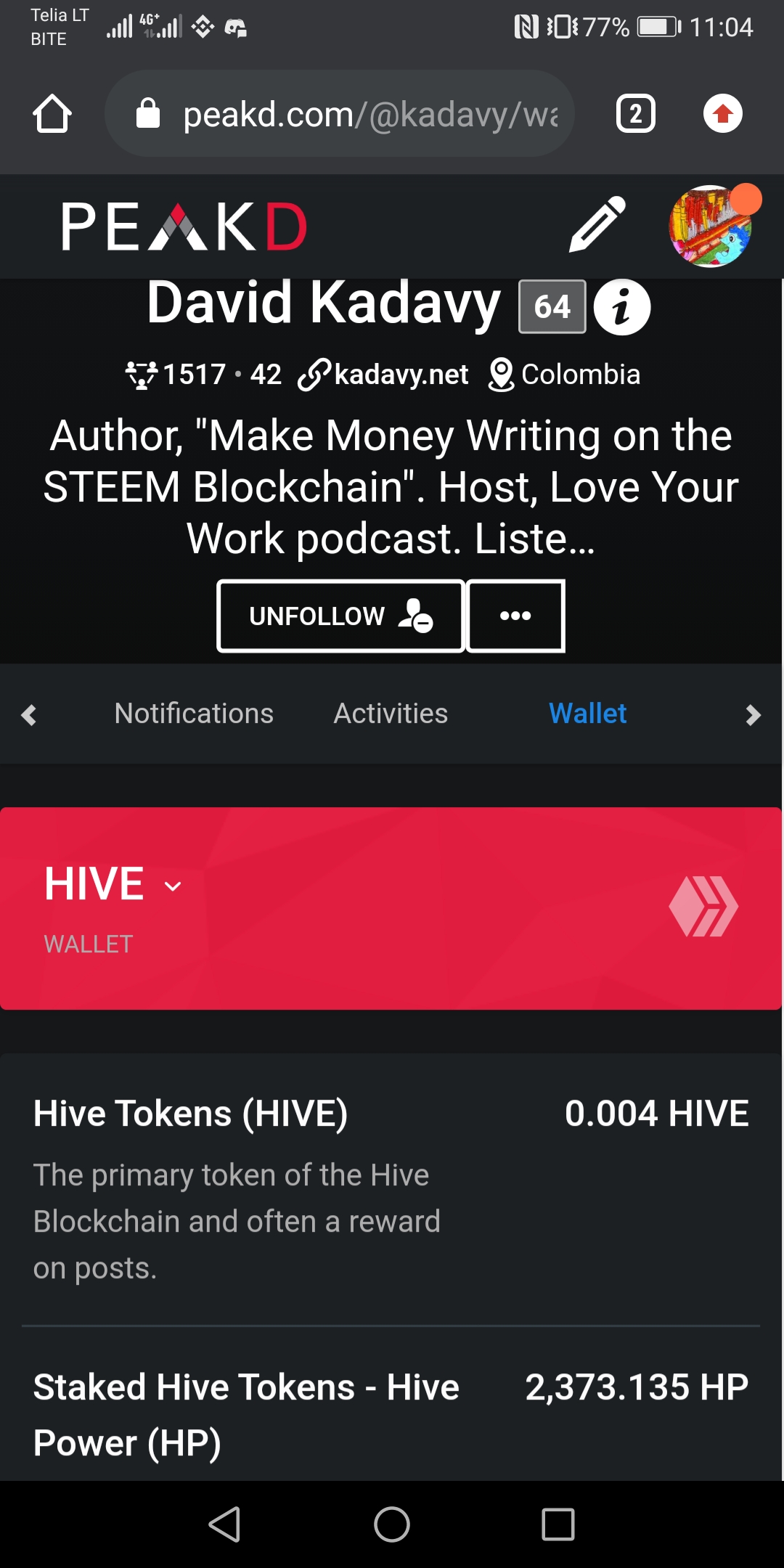This screenshot has height=1568, width=784.
Task: Go back with the system back button
Action: pyautogui.click(x=224, y=1524)
